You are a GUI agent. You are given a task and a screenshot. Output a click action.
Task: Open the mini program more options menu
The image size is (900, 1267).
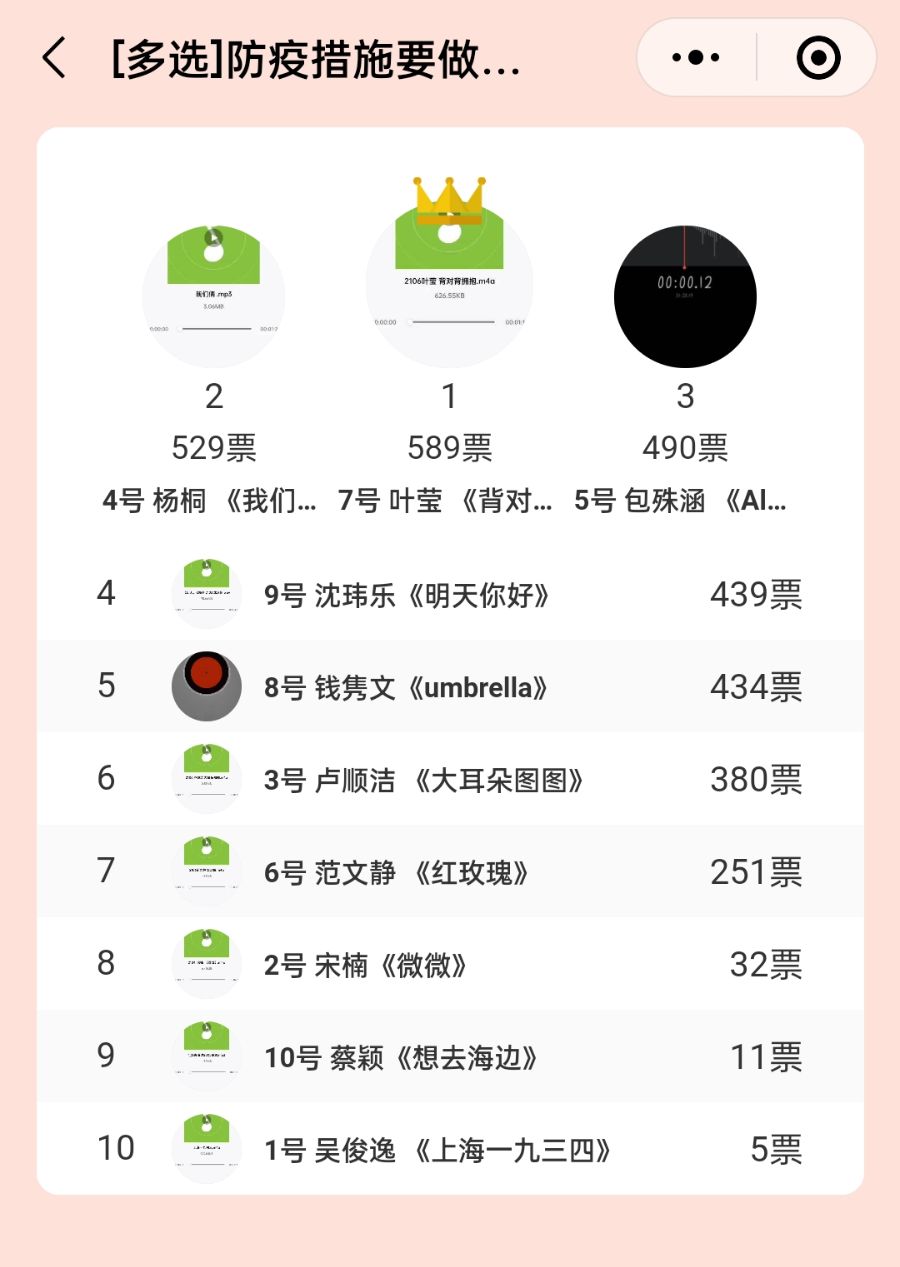click(x=696, y=59)
